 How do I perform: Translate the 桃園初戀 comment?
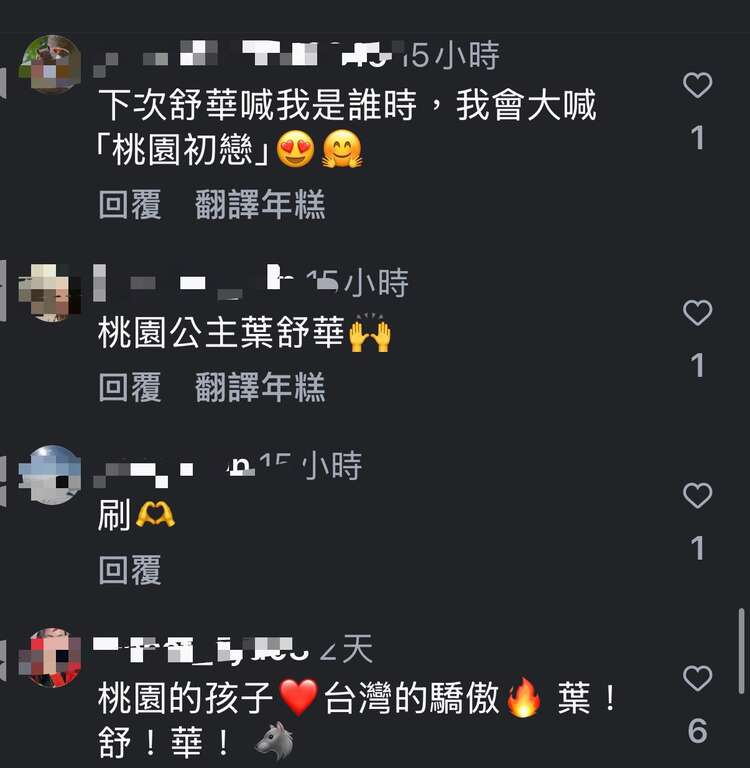point(260,206)
